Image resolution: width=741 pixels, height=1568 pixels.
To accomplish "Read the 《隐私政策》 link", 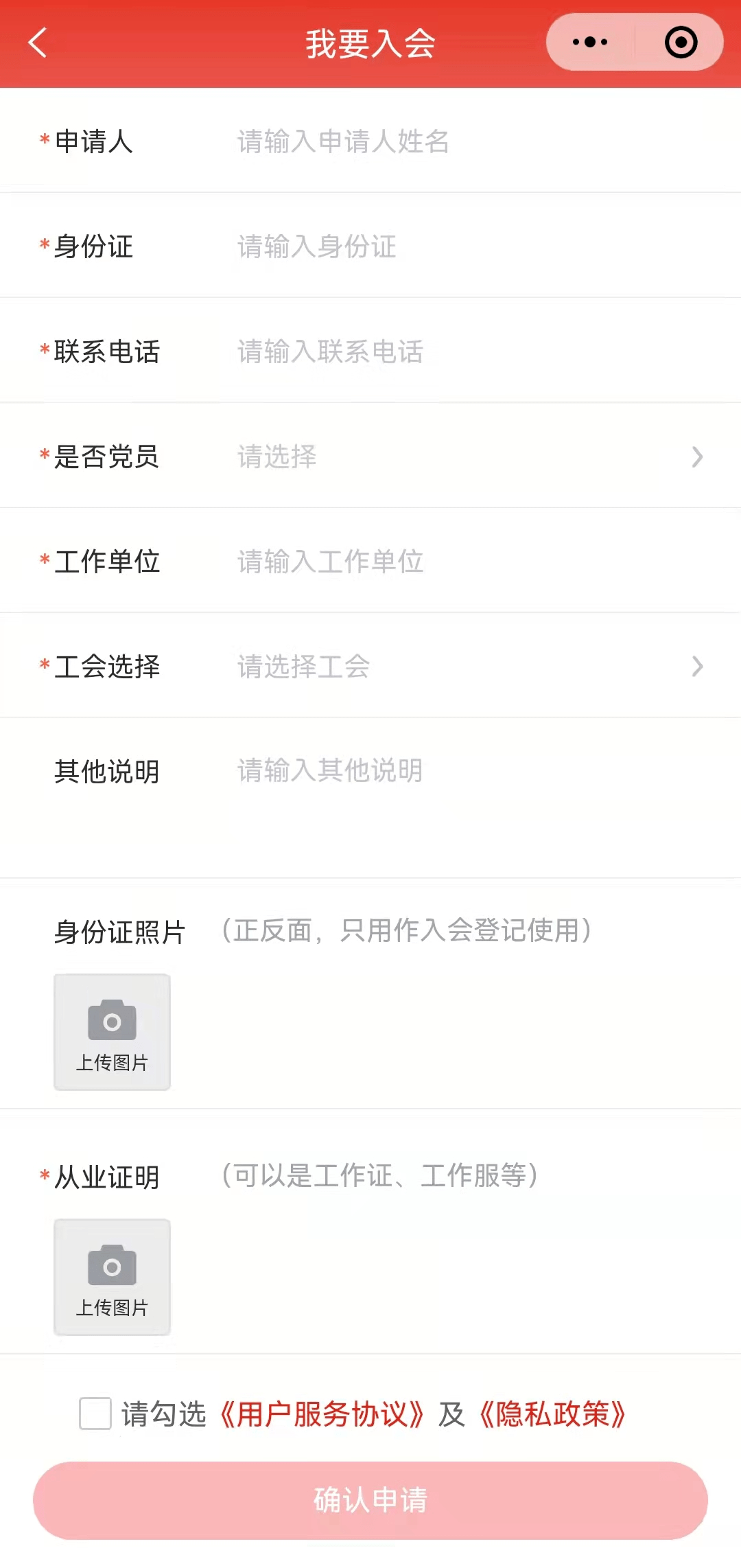I will click(552, 1414).
